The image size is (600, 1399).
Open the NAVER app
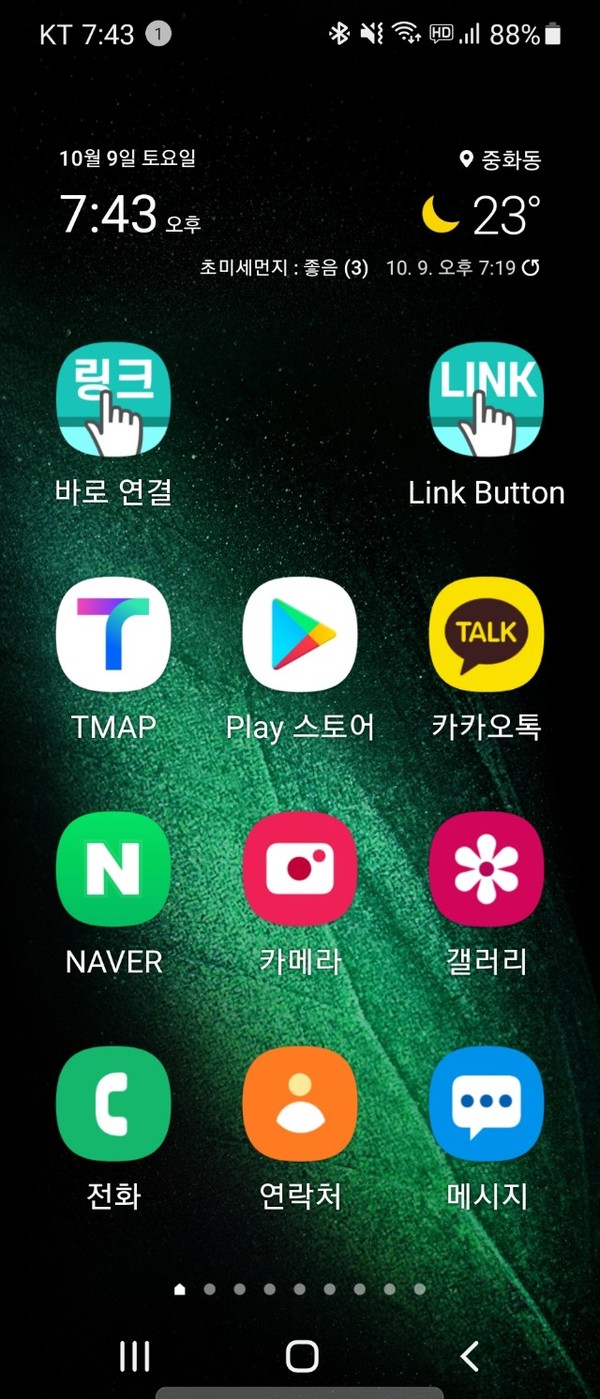(113, 868)
